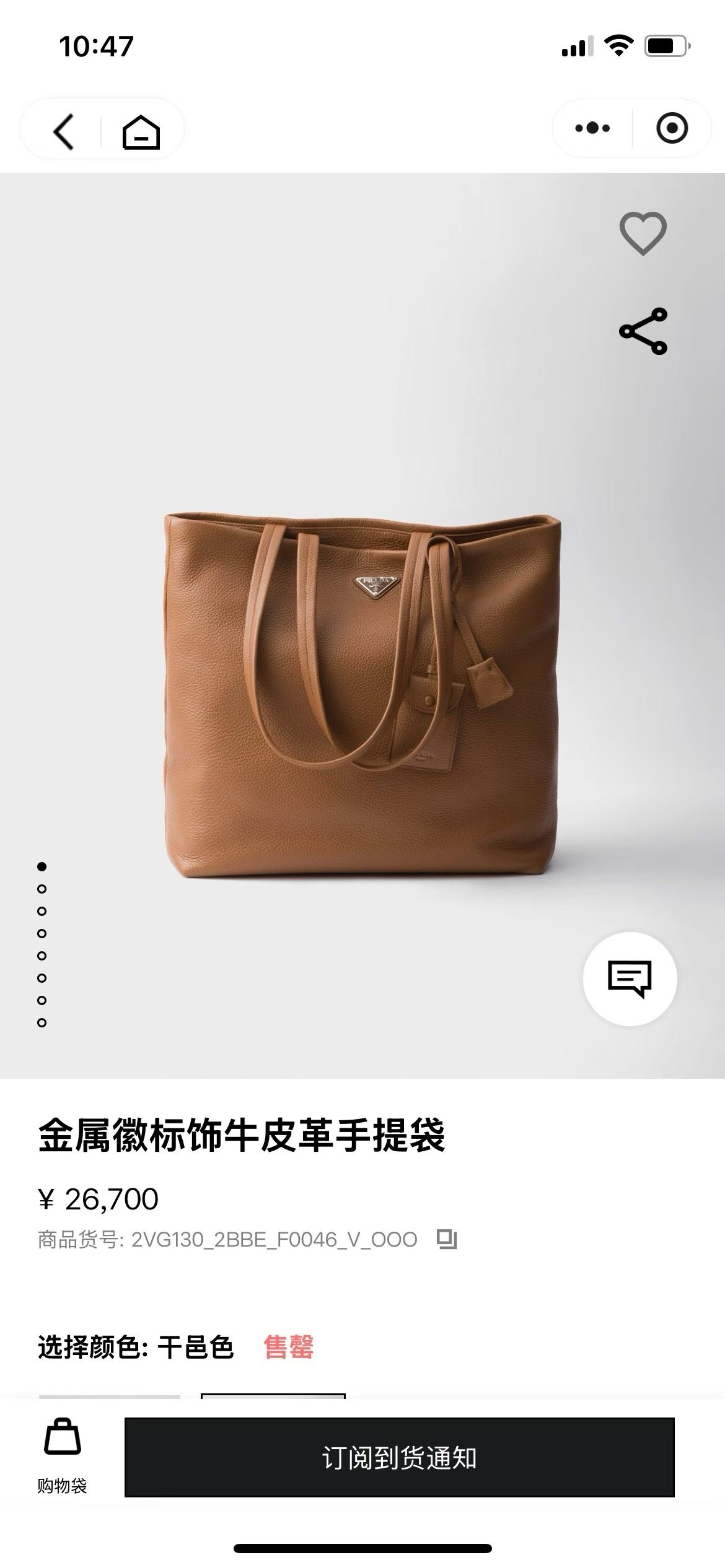Open customer service chat bubble

pyautogui.click(x=630, y=978)
